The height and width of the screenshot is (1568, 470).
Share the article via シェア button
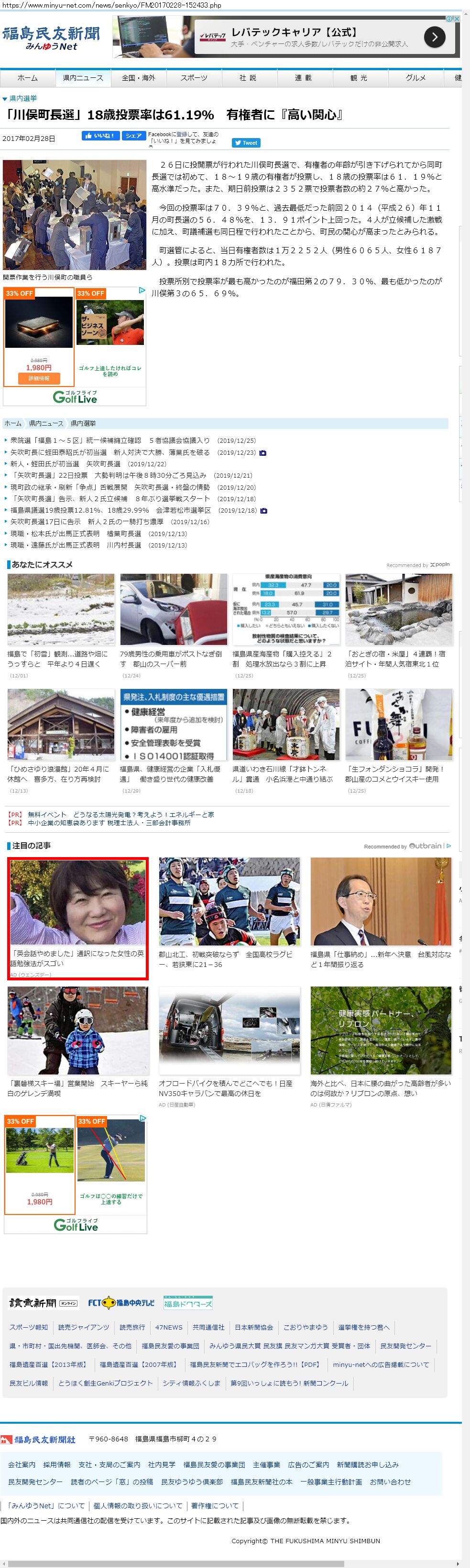pyautogui.click(x=133, y=136)
